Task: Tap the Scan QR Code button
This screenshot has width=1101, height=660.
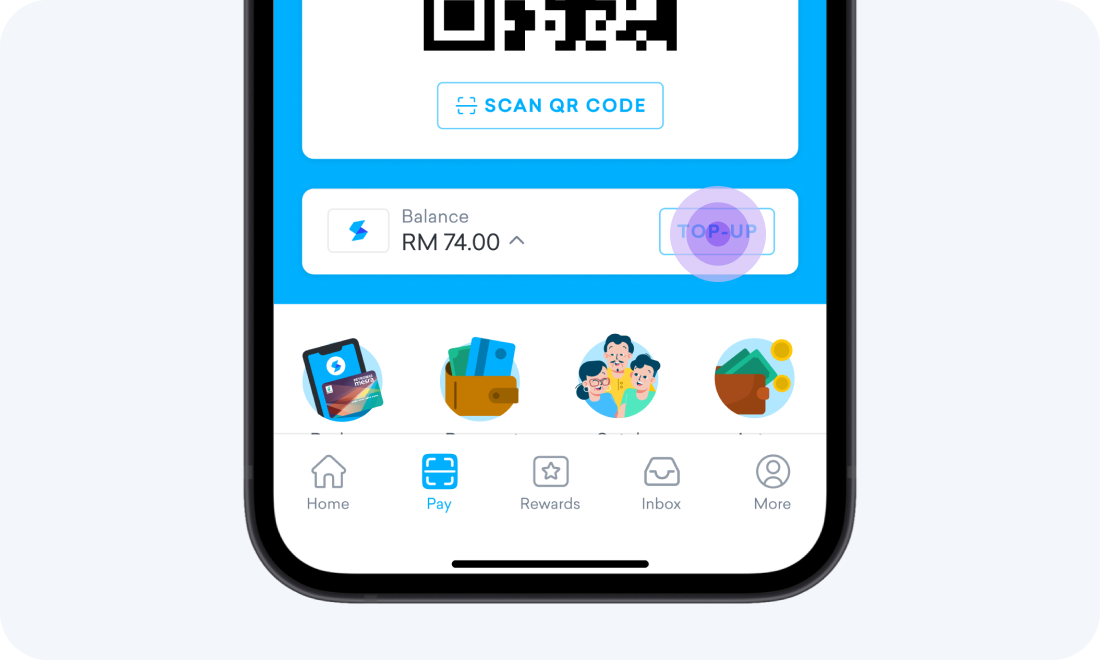Action: pyautogui.click(x=550, y=106)
